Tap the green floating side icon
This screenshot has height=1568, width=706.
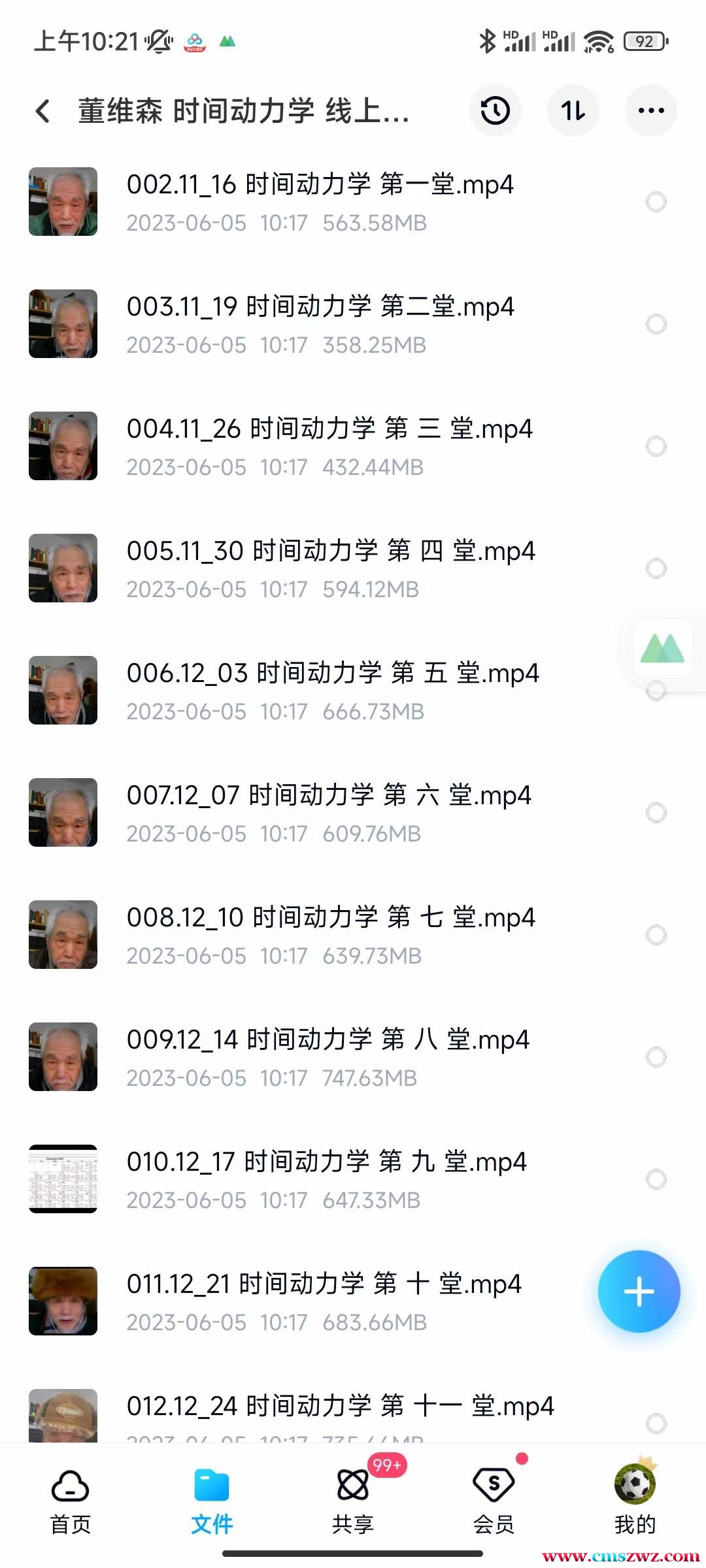pos(662,649)
